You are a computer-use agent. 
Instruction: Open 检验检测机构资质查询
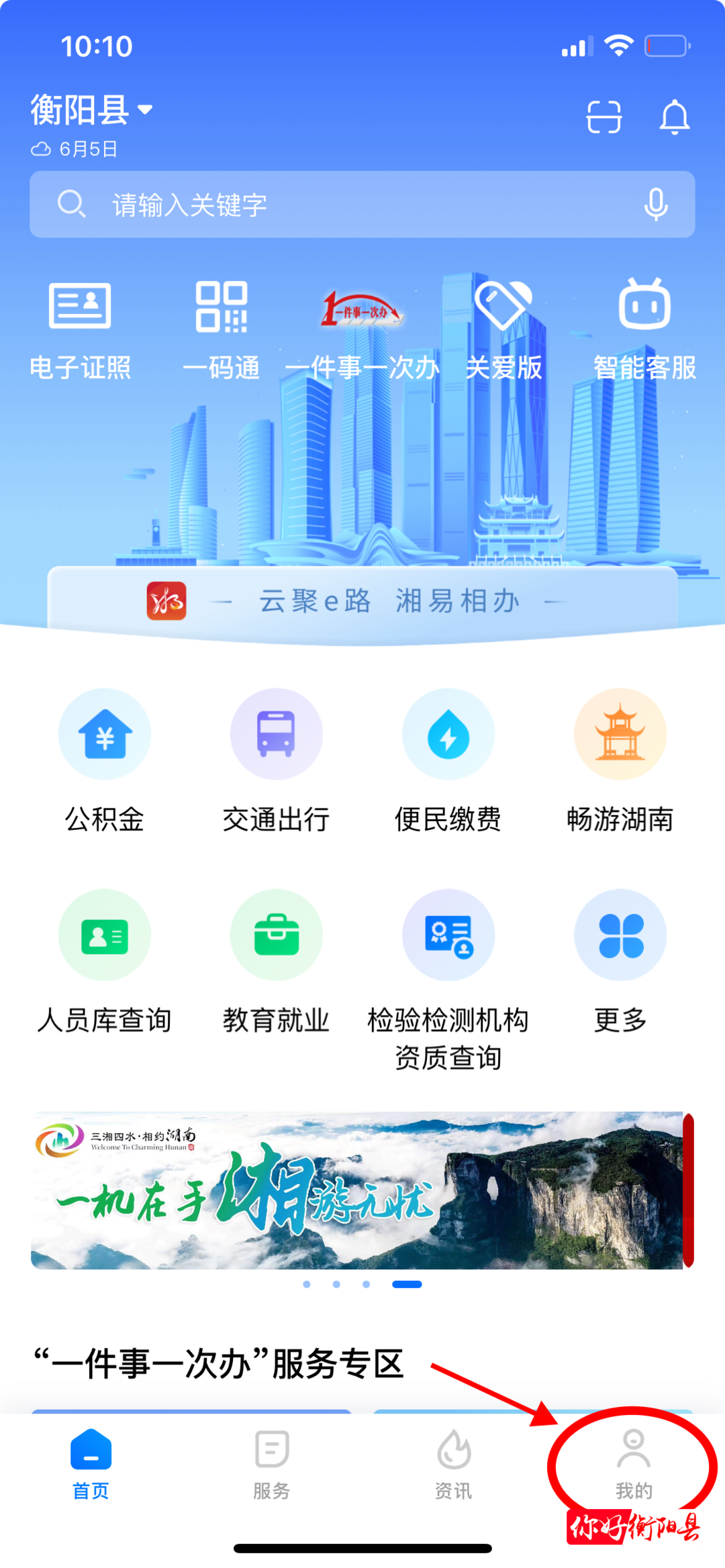tap(448, 973)
